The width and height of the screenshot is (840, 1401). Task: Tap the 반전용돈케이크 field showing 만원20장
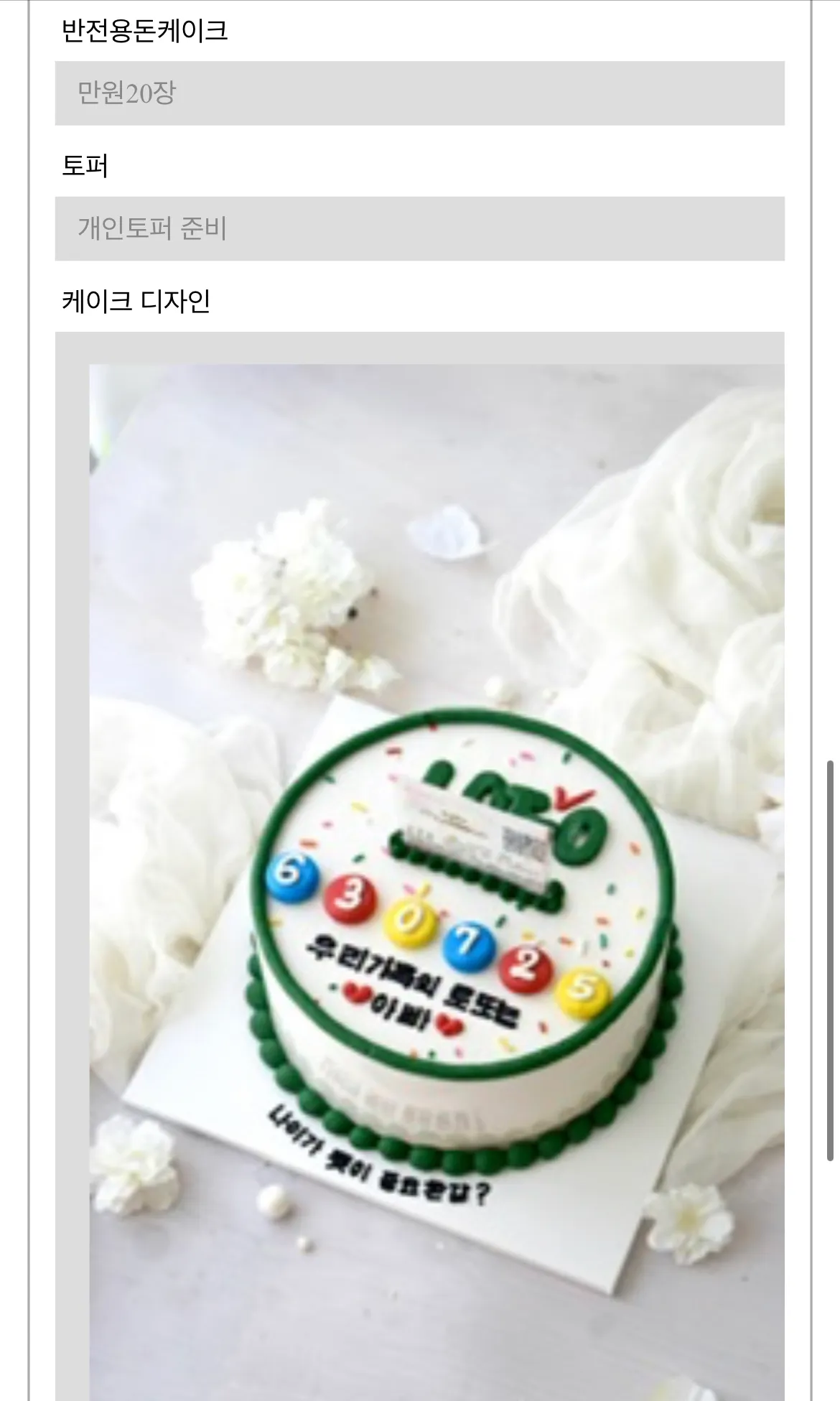pos(419,93)
